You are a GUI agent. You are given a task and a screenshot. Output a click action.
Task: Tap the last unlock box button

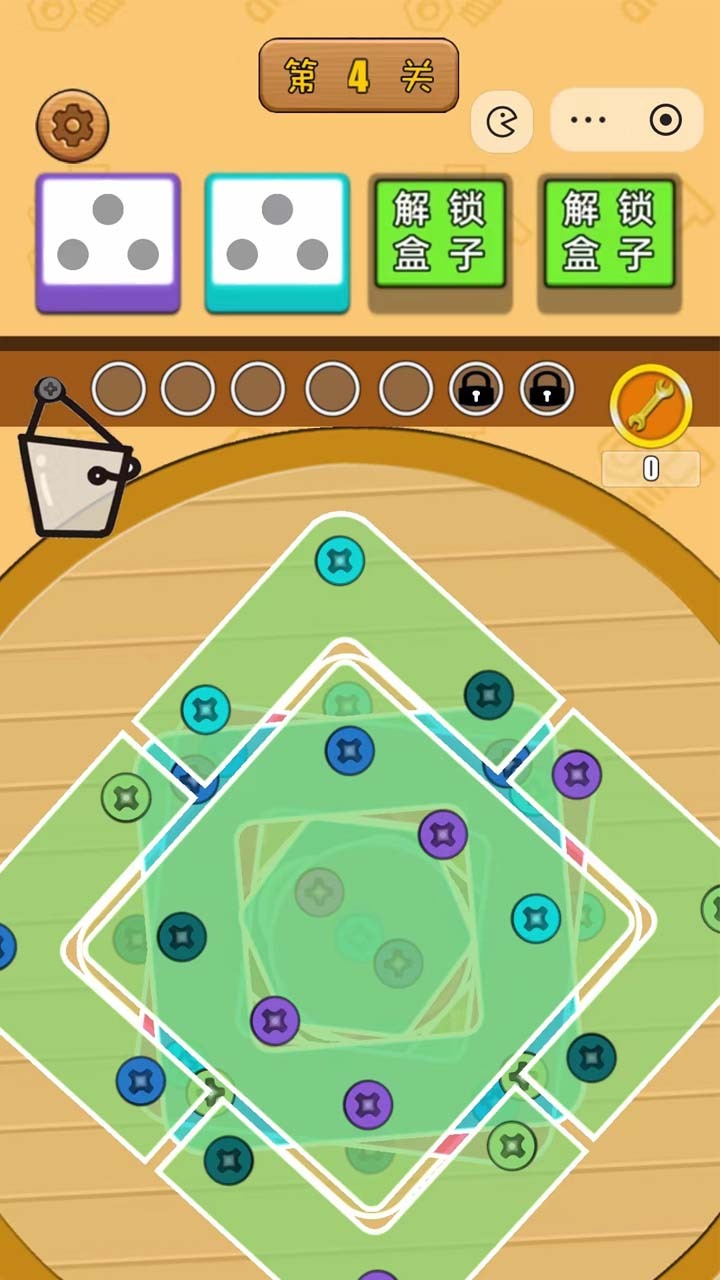pyautogui.click(x=609, y=240)
